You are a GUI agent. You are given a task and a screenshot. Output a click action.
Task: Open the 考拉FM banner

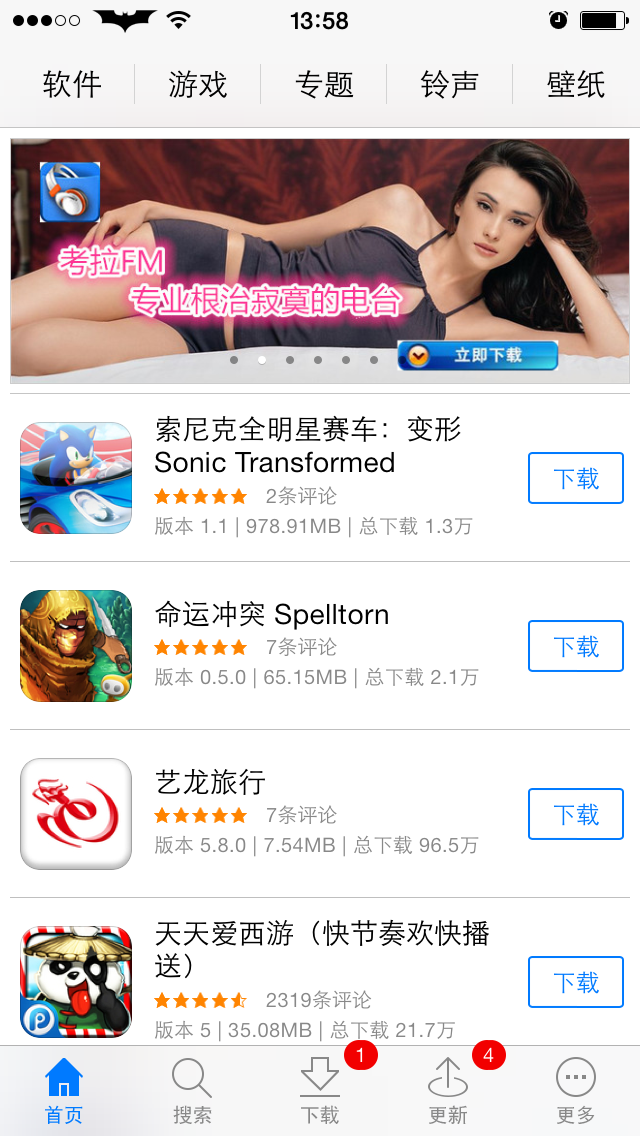[x=320, y=260]
